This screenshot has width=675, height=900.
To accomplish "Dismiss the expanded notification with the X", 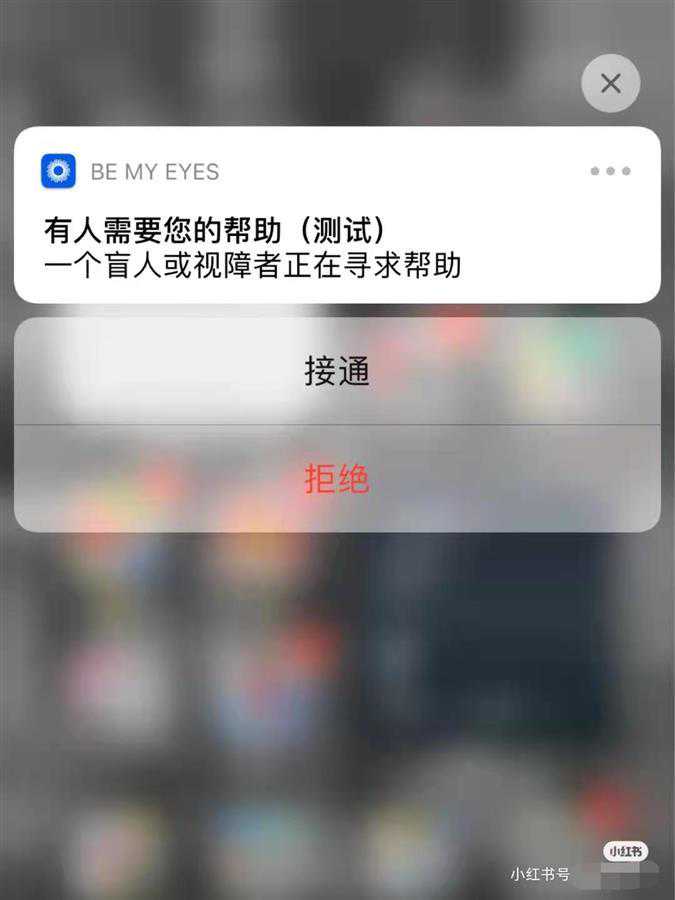I will coord(610,83).
